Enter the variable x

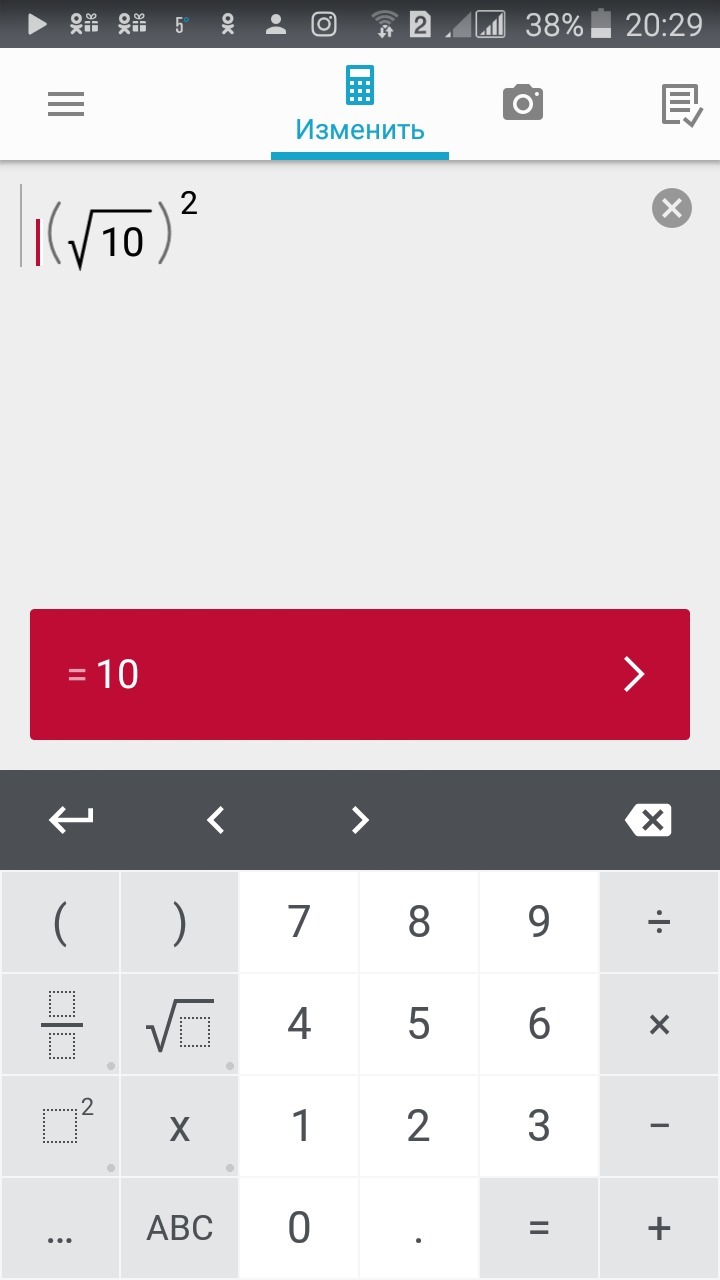pyautogui.click(x=180, y=1126)
